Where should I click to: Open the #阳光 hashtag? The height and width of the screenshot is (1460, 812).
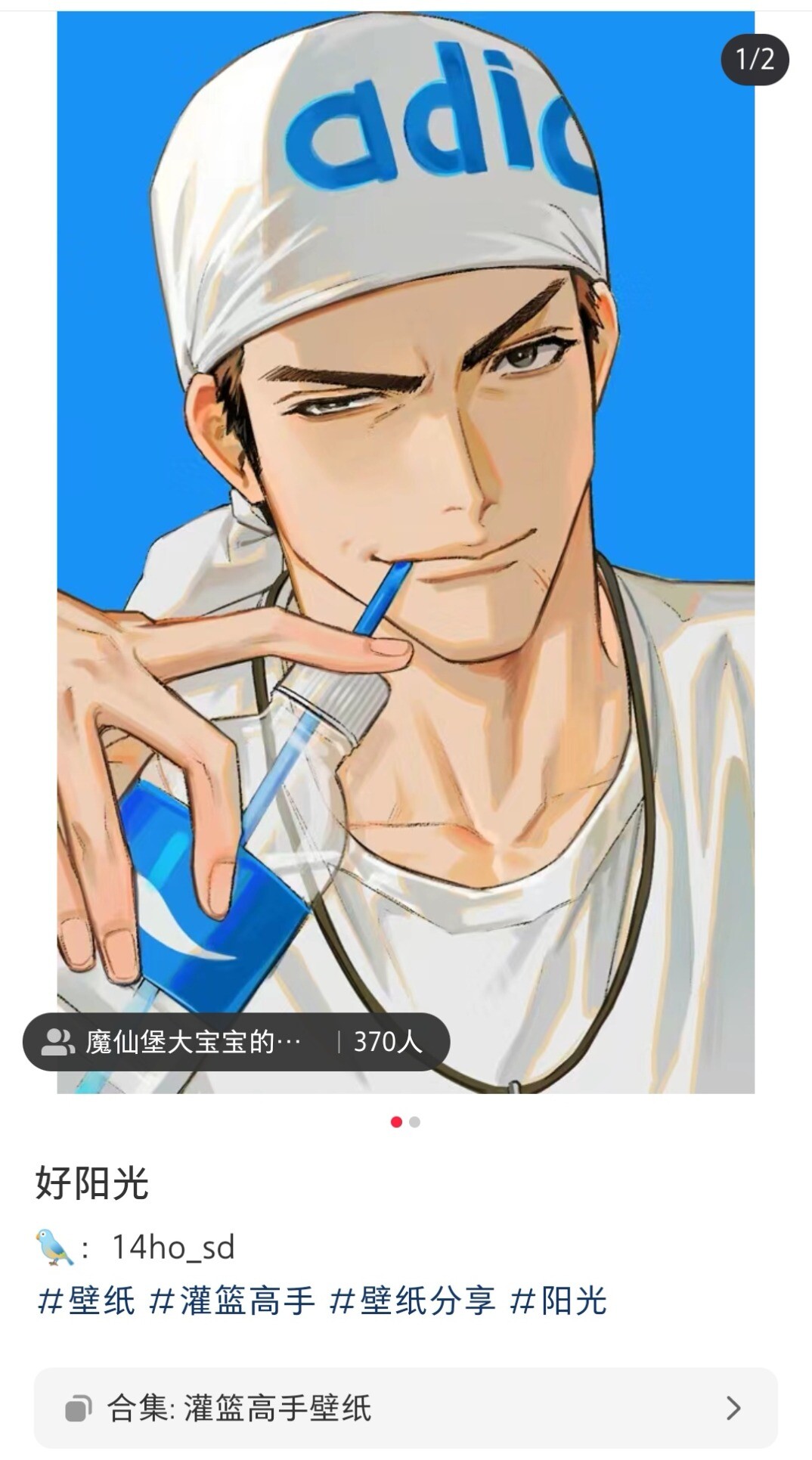click(558, 1300)
